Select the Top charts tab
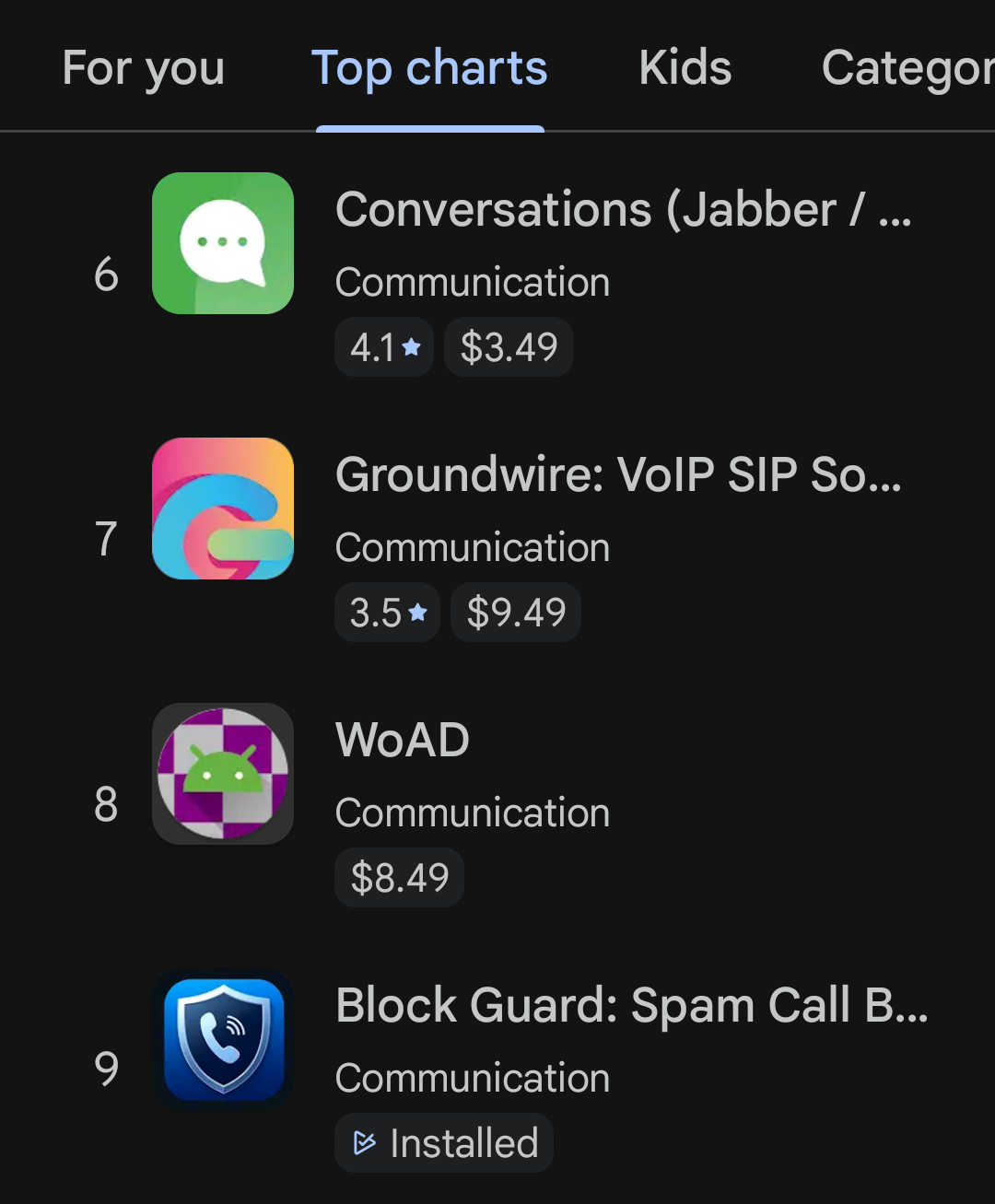Viewport: 995px width, 1204px height. tap(431, 68)
